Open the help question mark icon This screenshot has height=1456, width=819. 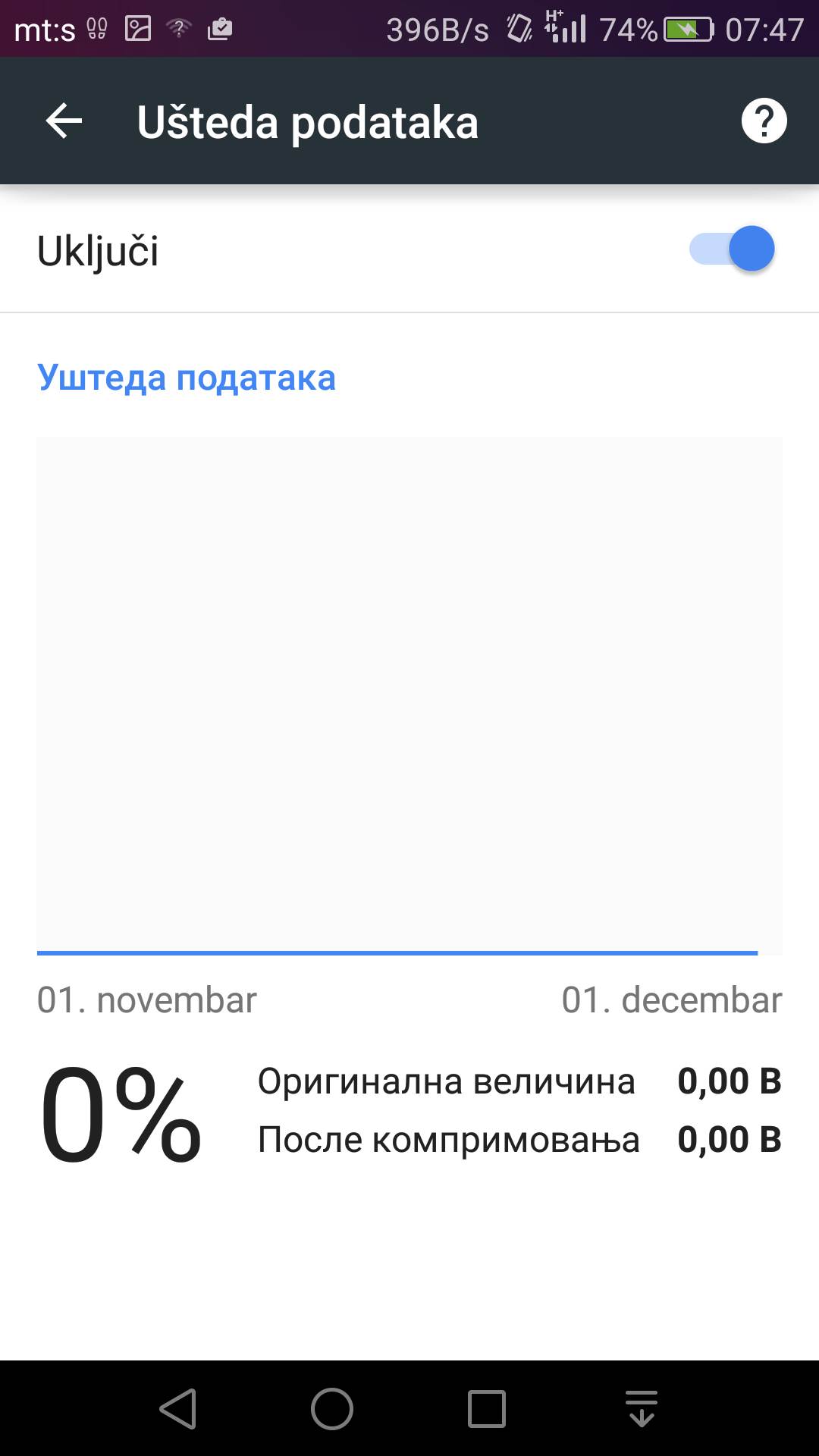point(764,121)
